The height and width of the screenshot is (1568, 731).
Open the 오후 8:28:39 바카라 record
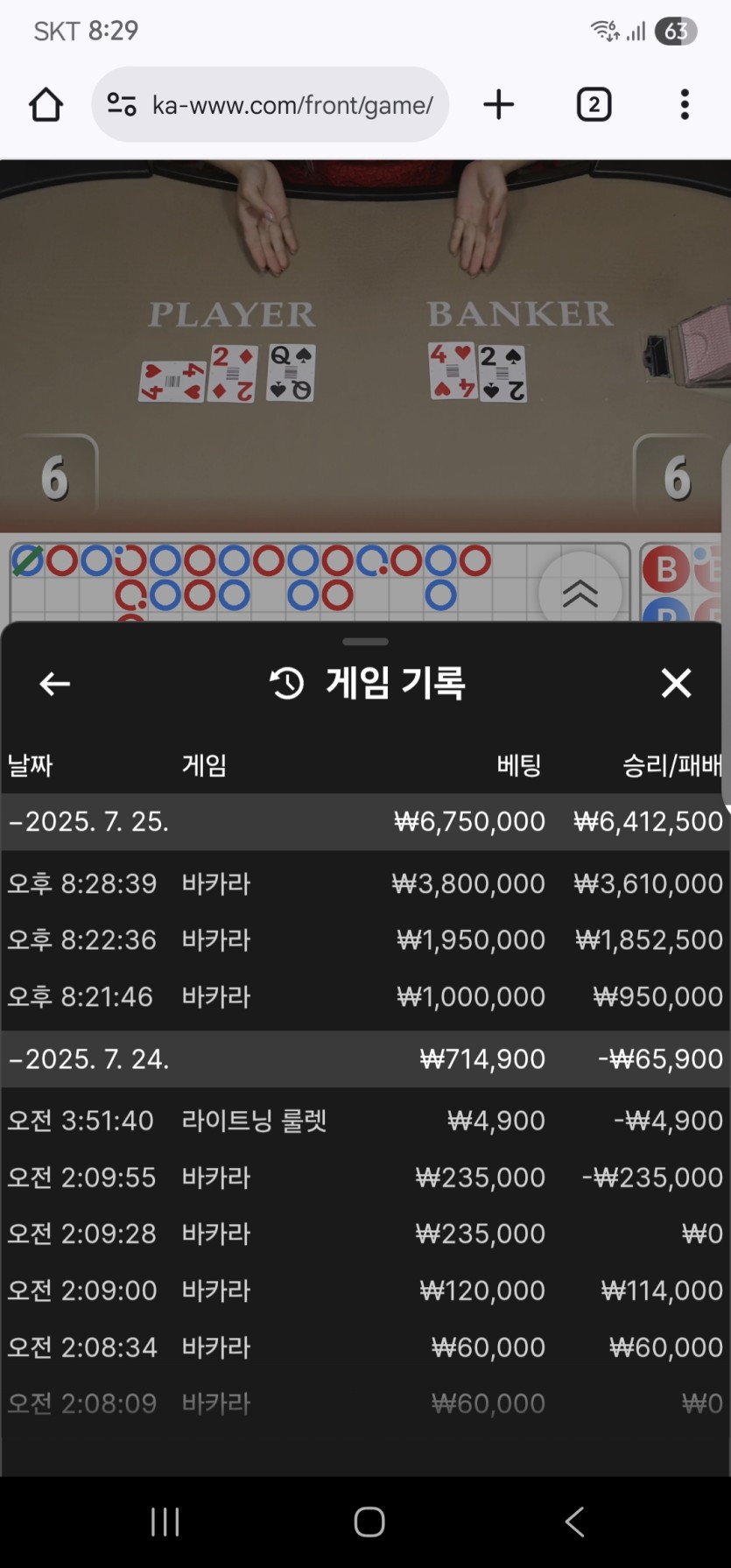click(x=365, y=883)
